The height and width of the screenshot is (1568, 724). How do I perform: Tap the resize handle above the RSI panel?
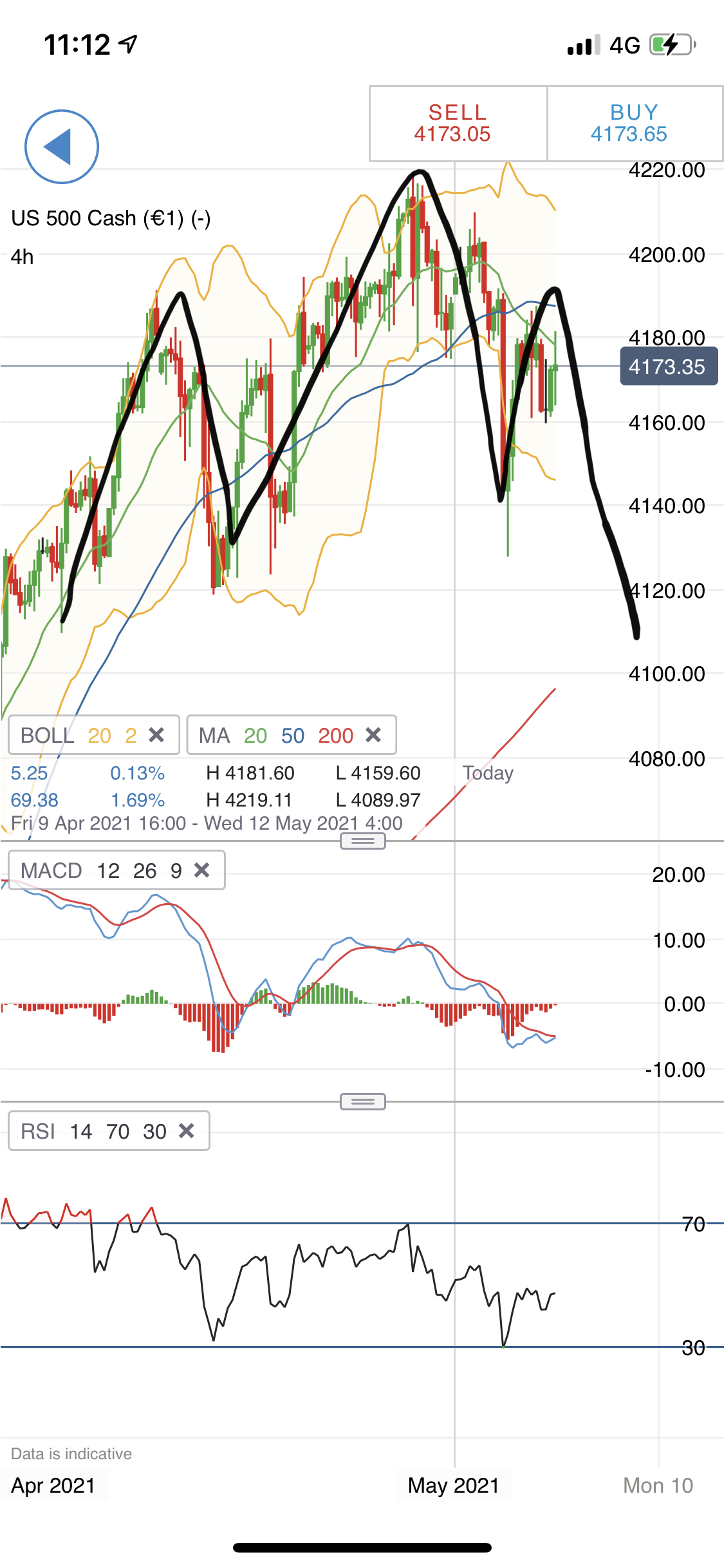[362, 1102]
